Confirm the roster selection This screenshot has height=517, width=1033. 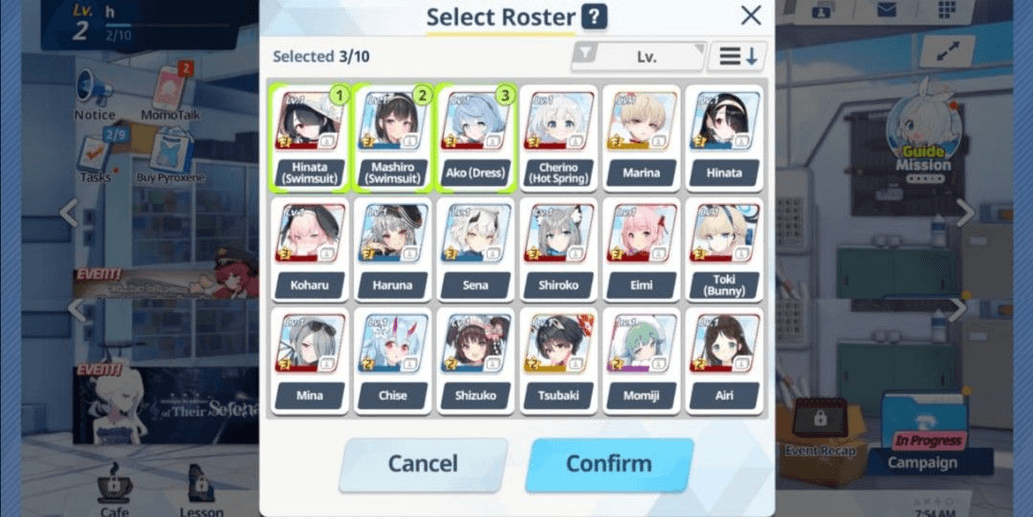pyautogui.click(x=609, y=464)
